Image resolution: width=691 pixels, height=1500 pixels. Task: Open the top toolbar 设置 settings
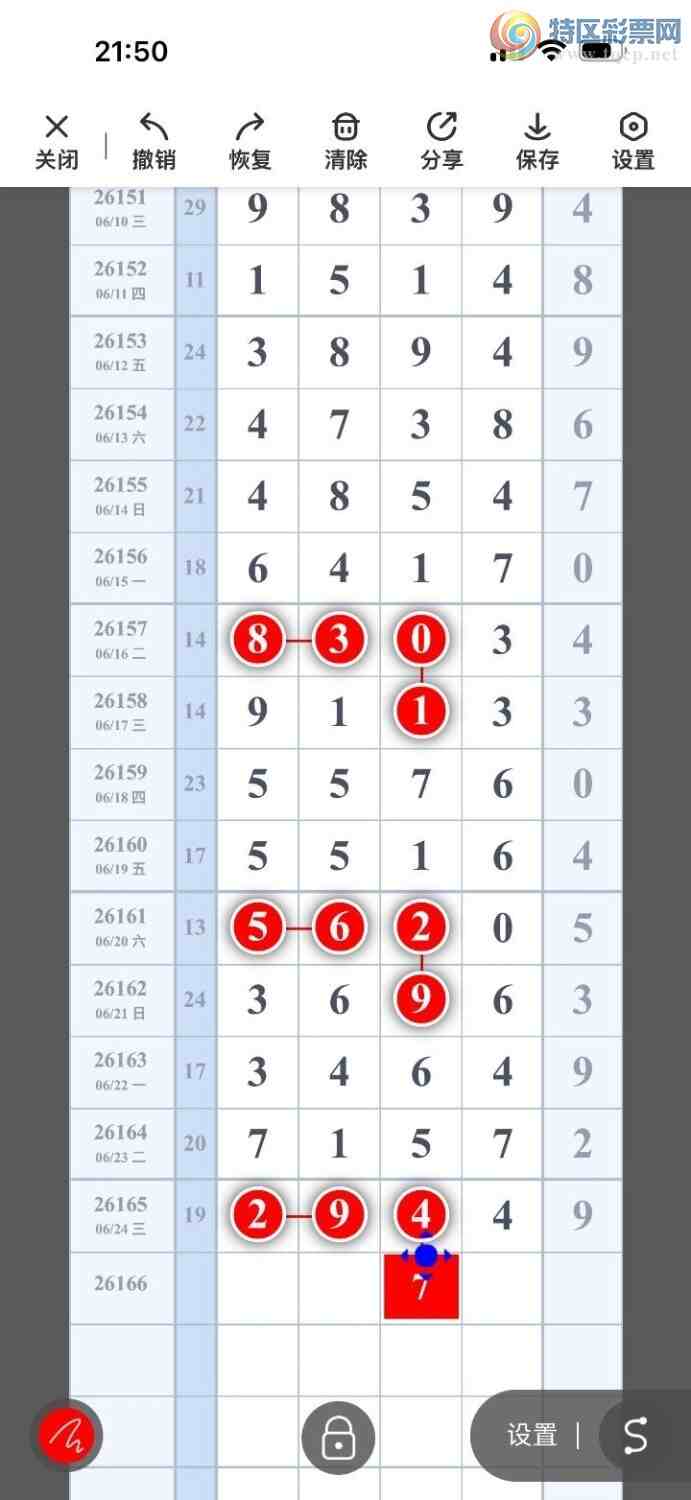(634, 141)
